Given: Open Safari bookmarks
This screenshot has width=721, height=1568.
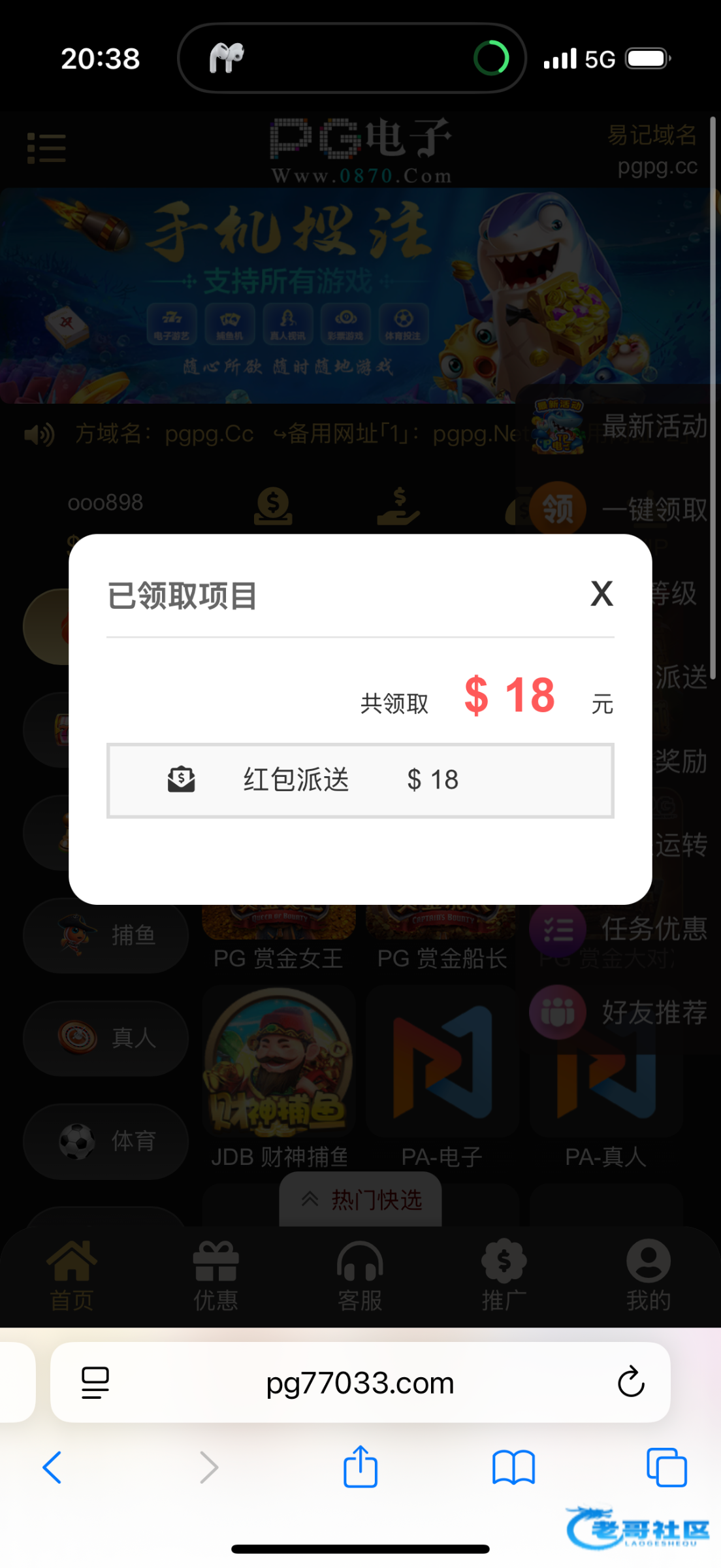Looking at the screenshot, I should point(513,1467).
